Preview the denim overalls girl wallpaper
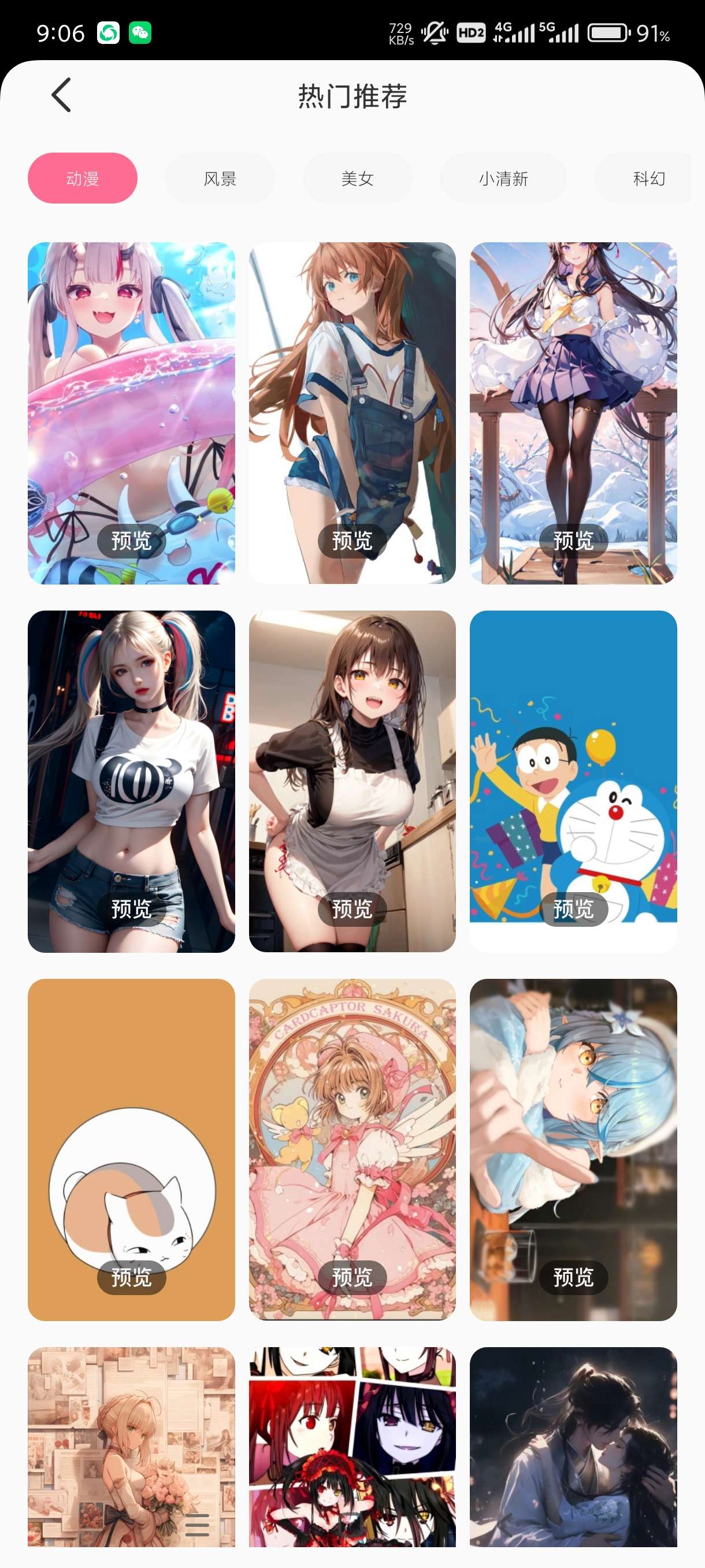Image resolution: width=705 pixels, height=1568 pixels. click(352, 541)
